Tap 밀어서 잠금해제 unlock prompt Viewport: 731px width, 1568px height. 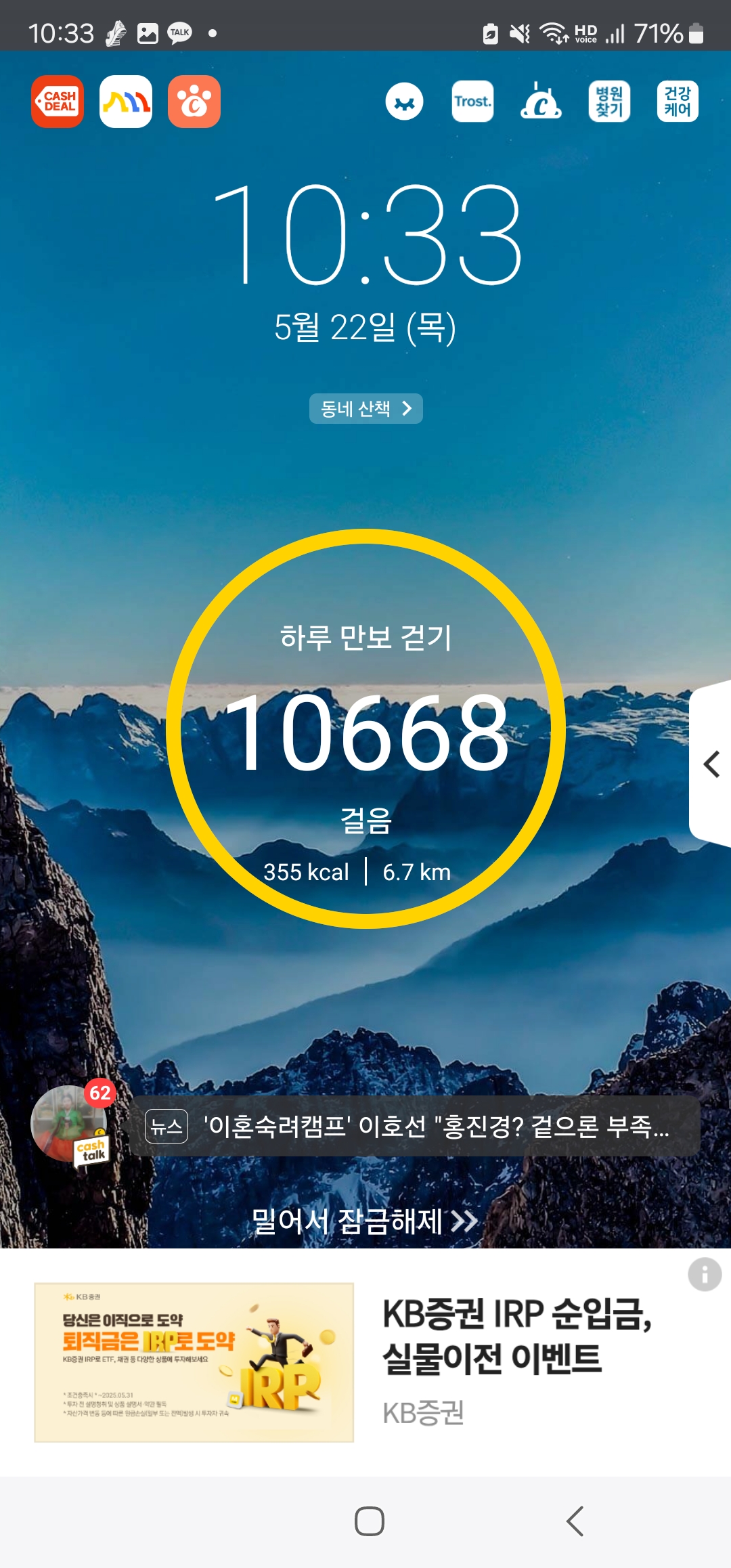365,1221
